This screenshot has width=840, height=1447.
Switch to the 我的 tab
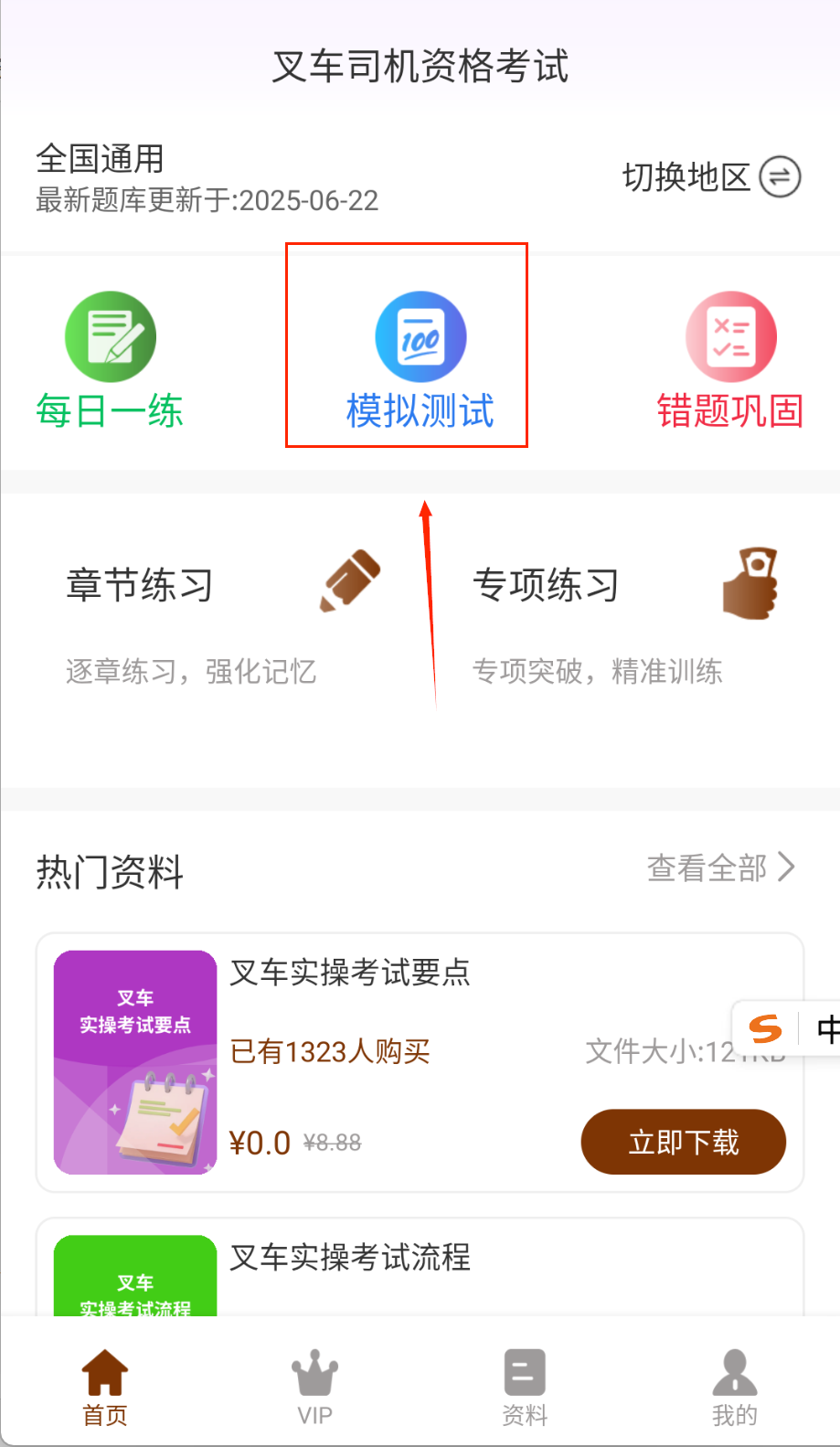[x=735, y=1388]
